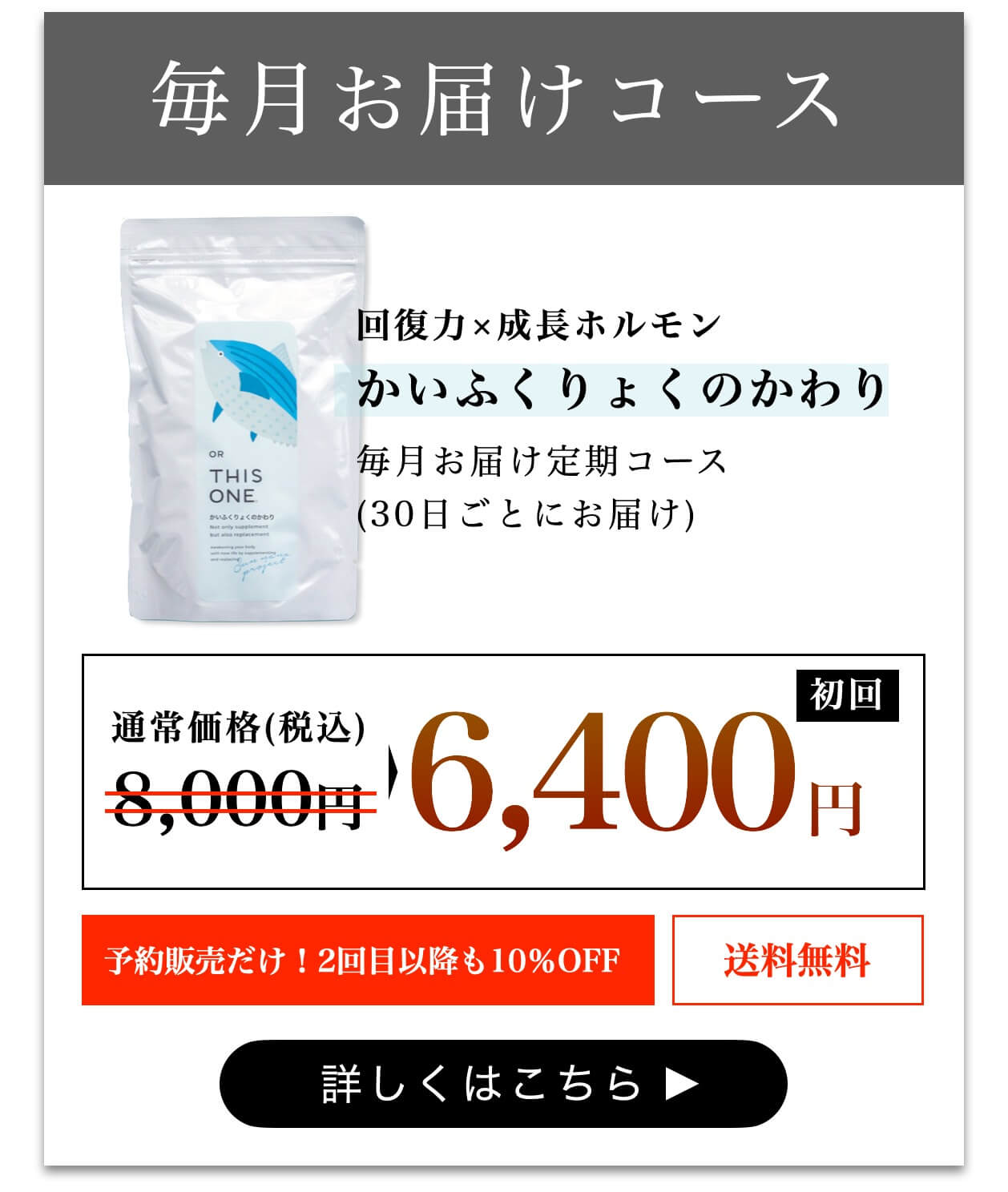Click inside the bordered price box
This screenshot has height=1192, width=1008.
coord(504,769)
